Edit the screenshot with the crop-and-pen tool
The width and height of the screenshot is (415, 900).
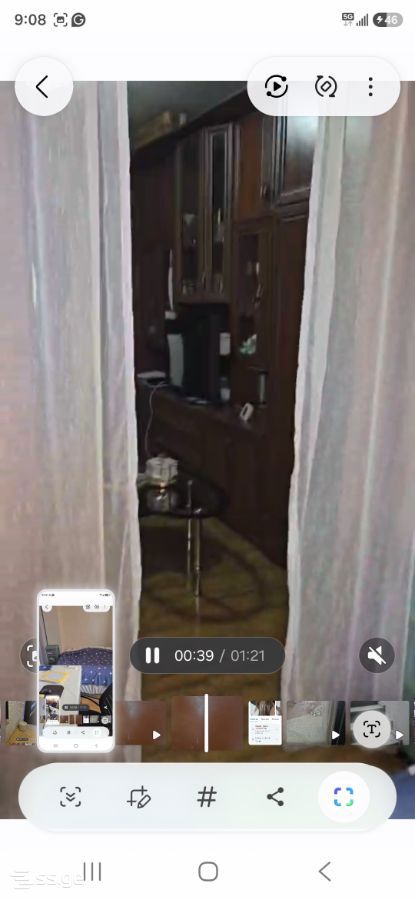tap(139, 797)
